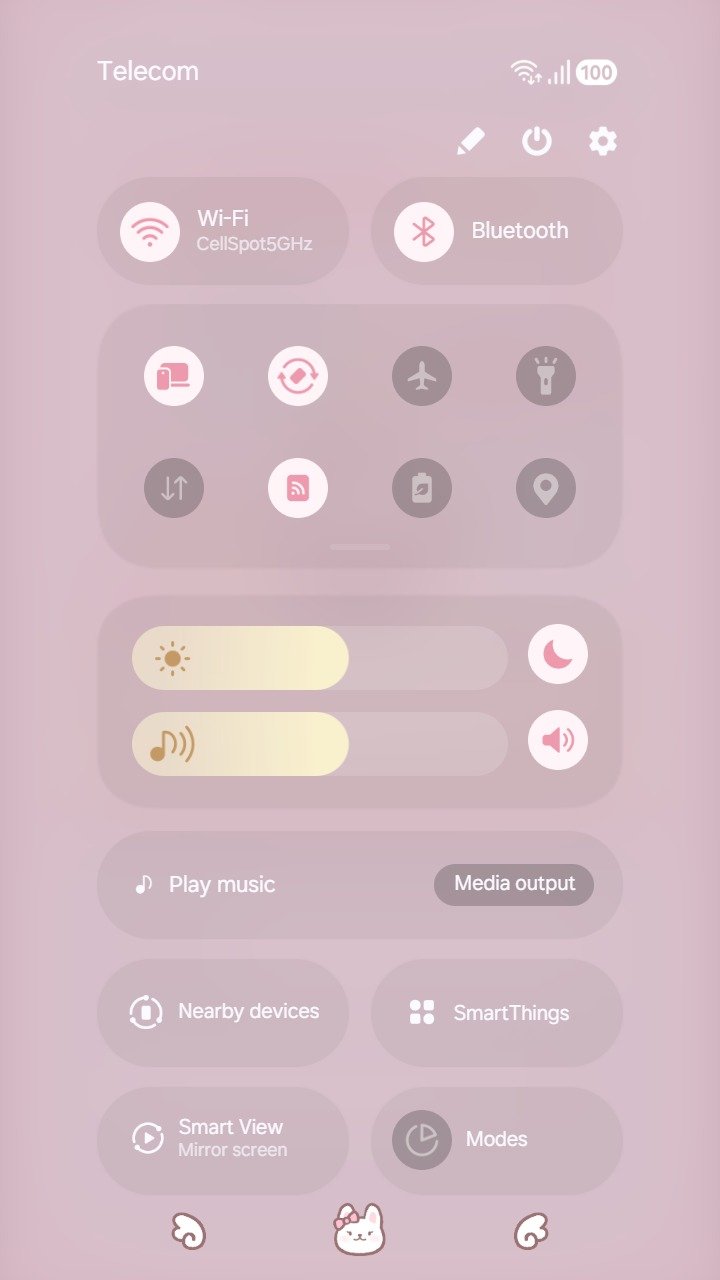Turn off the mobile hotspot

coord(298,488)
